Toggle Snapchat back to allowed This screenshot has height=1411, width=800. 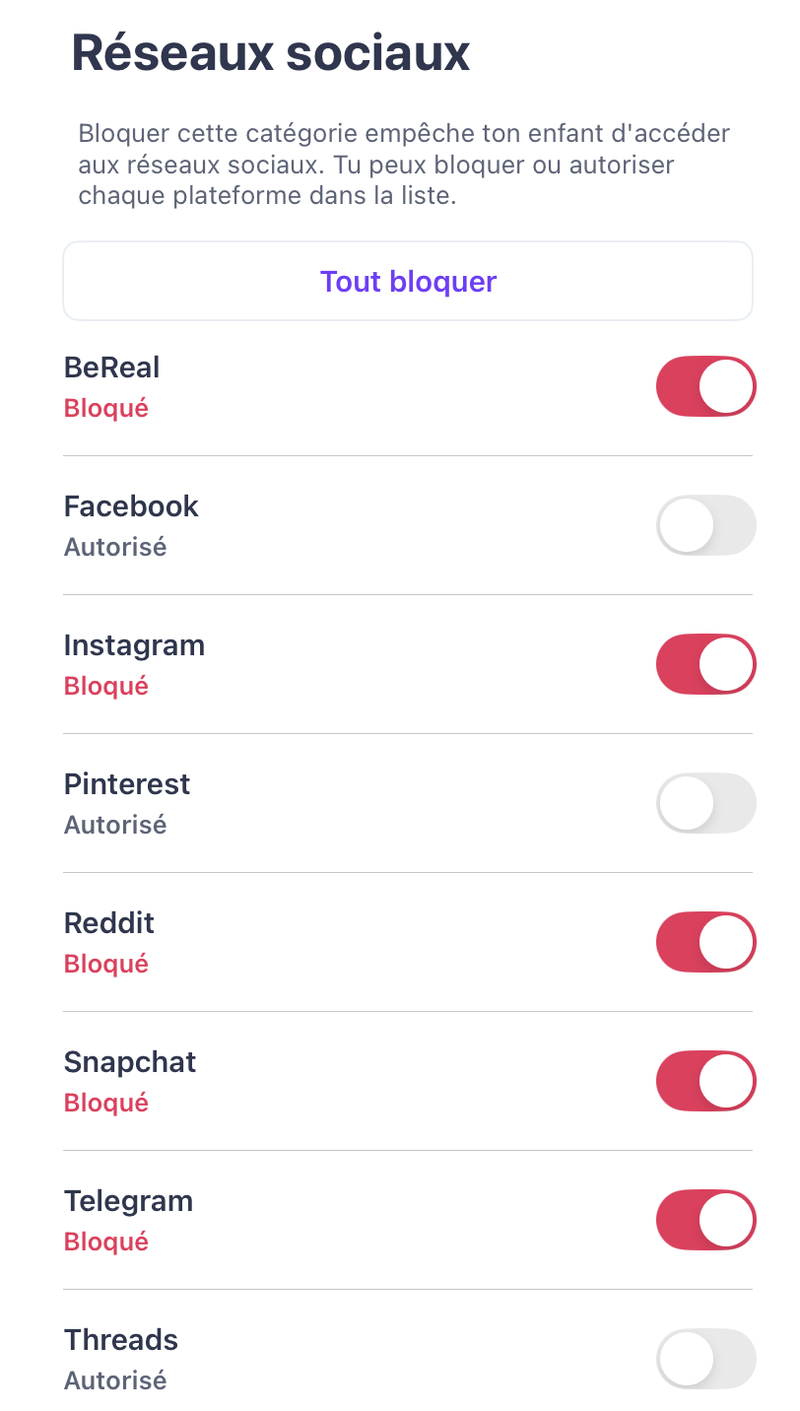pyautogui.click(x=706, y=1081)
